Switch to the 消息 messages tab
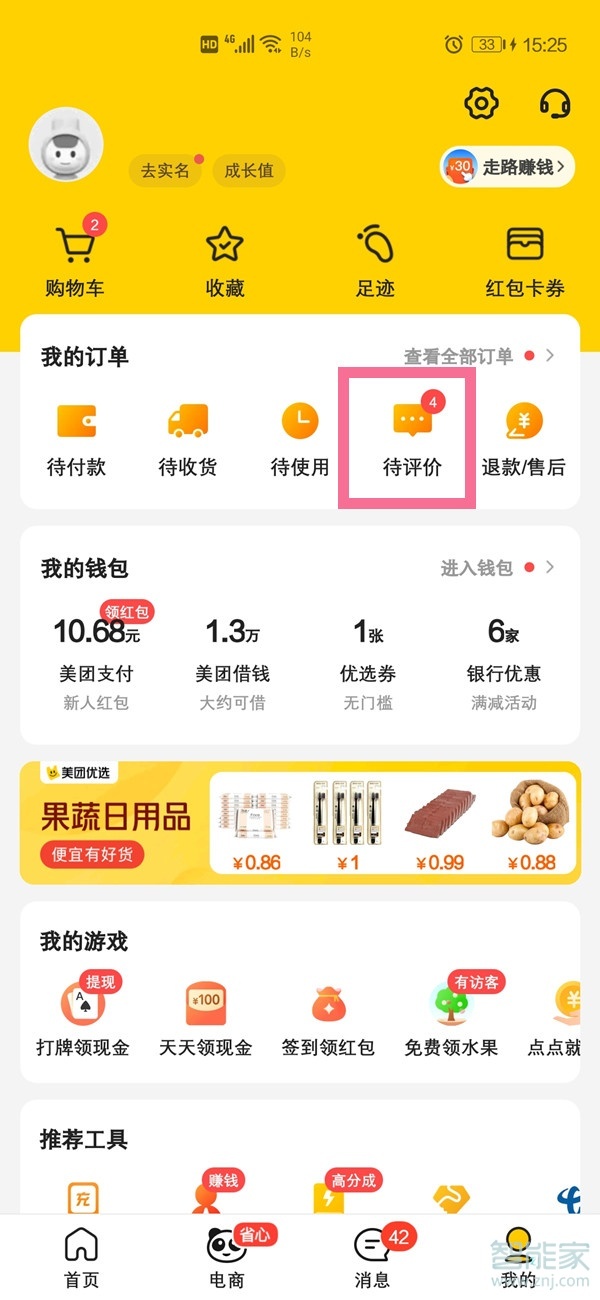Screen dimensions: 600x1300 pyautogui.click(x=372, y=1257)
